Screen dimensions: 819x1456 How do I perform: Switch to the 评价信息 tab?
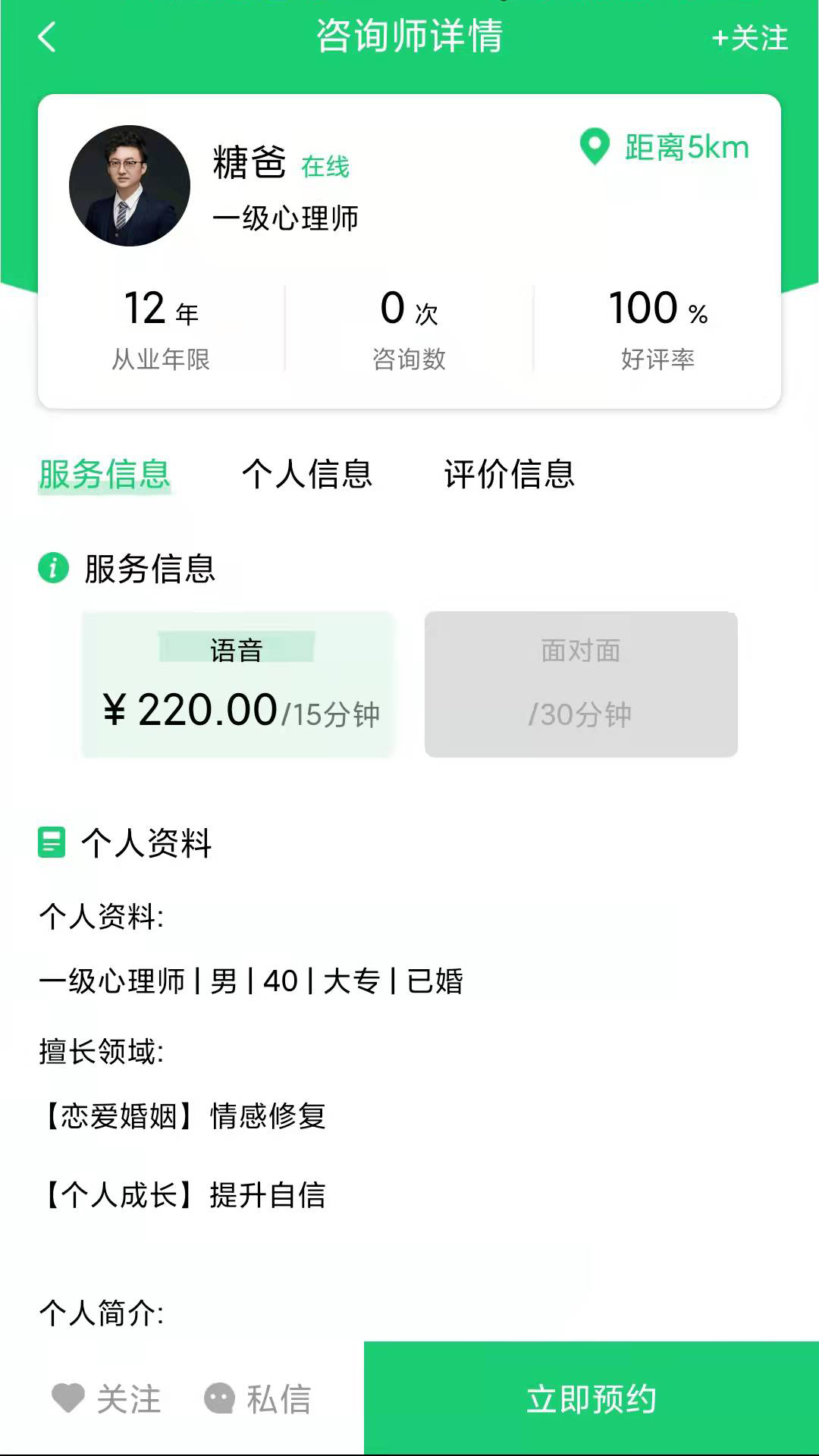tap(510, 474)
